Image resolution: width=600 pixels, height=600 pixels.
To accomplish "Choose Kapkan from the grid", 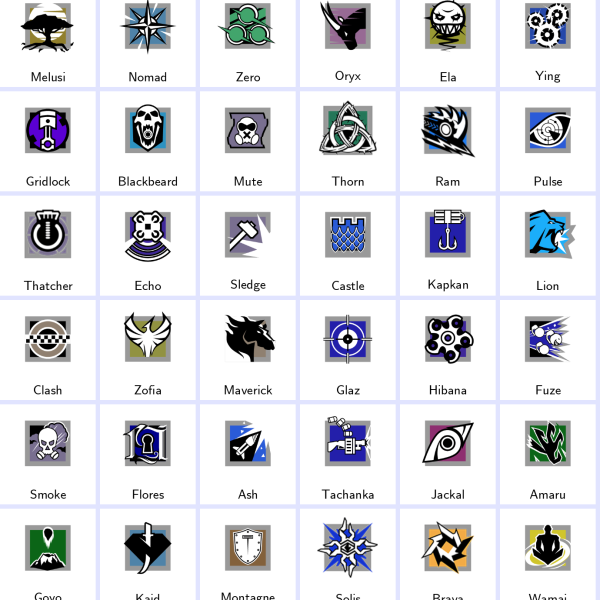I will click(448, 245).
